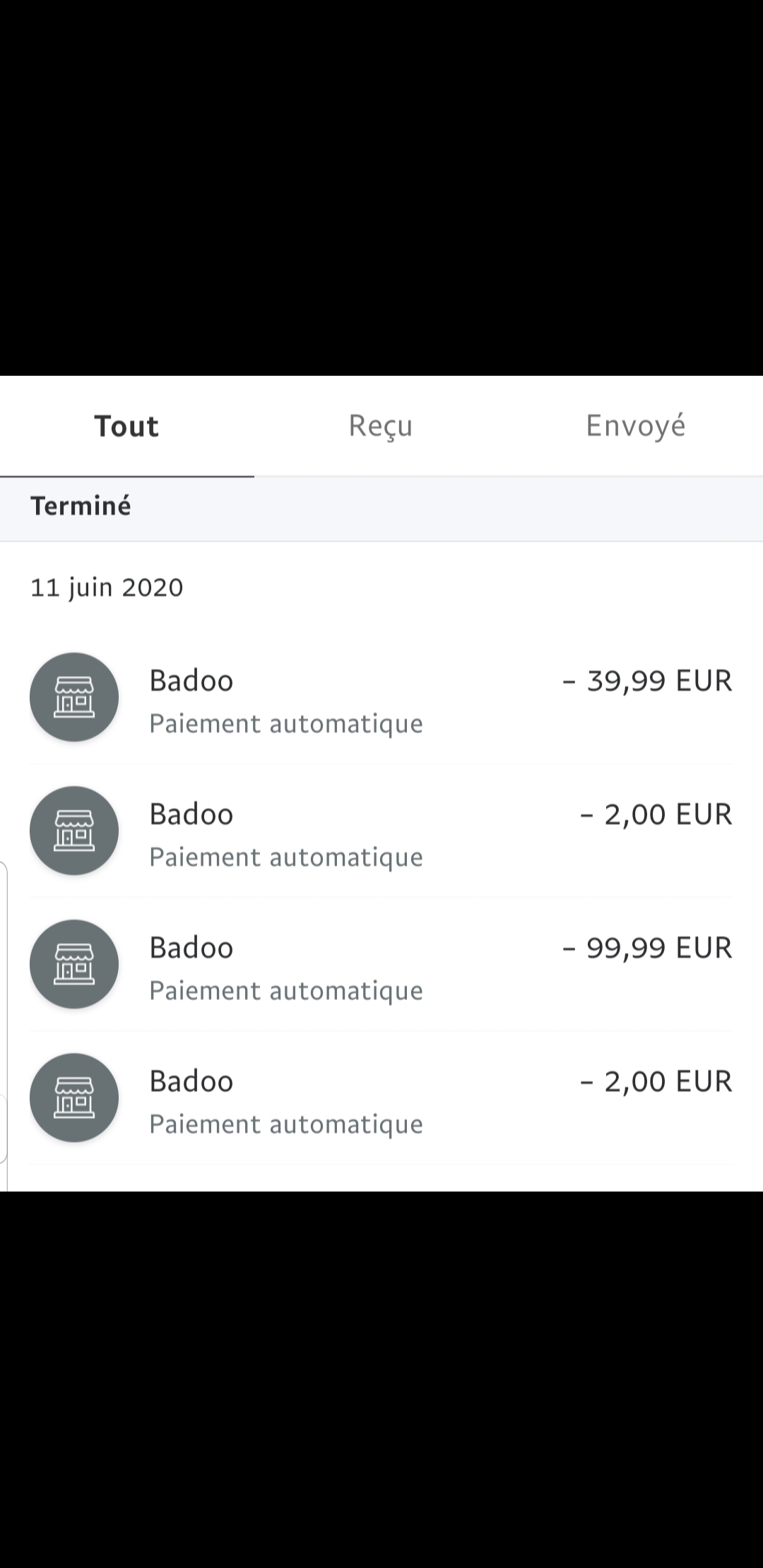The width and height of the screenshot is (763, 1568).
Task: Select the Tout tab
Action: pyautogui.click(x=126, y=425)
